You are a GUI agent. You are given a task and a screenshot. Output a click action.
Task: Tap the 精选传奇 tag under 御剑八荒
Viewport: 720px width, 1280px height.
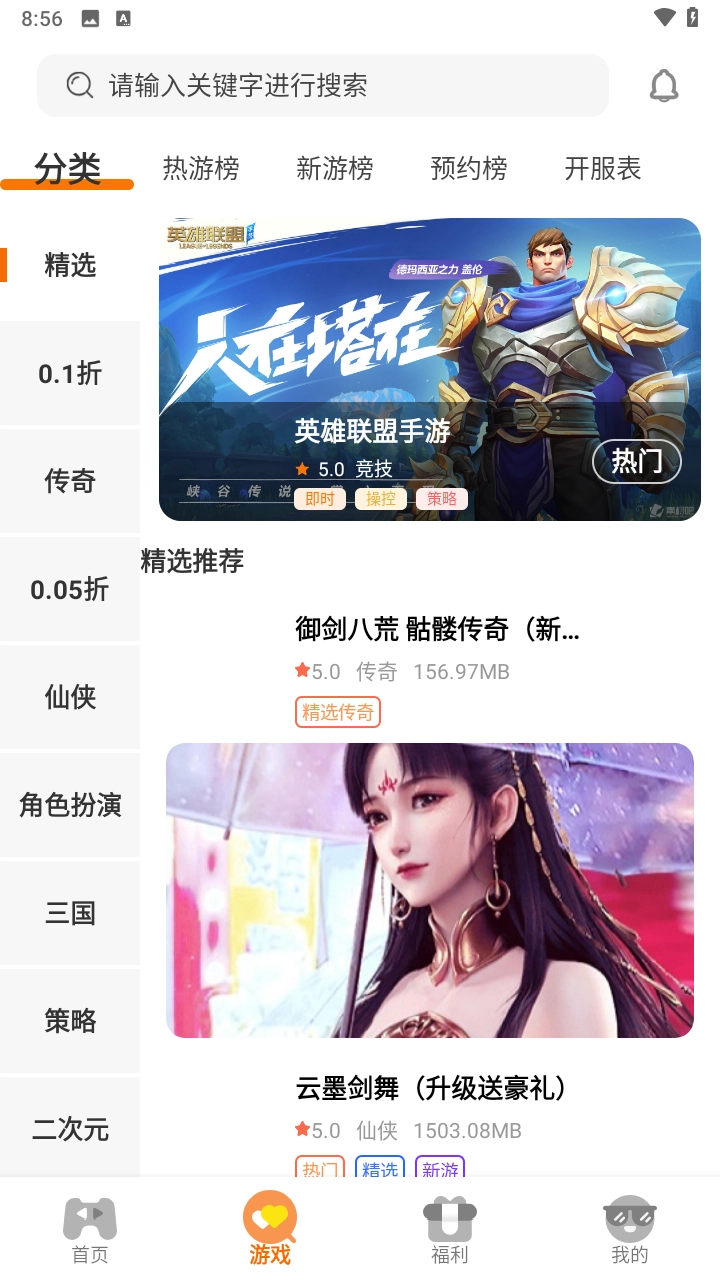tap(338, 712)
